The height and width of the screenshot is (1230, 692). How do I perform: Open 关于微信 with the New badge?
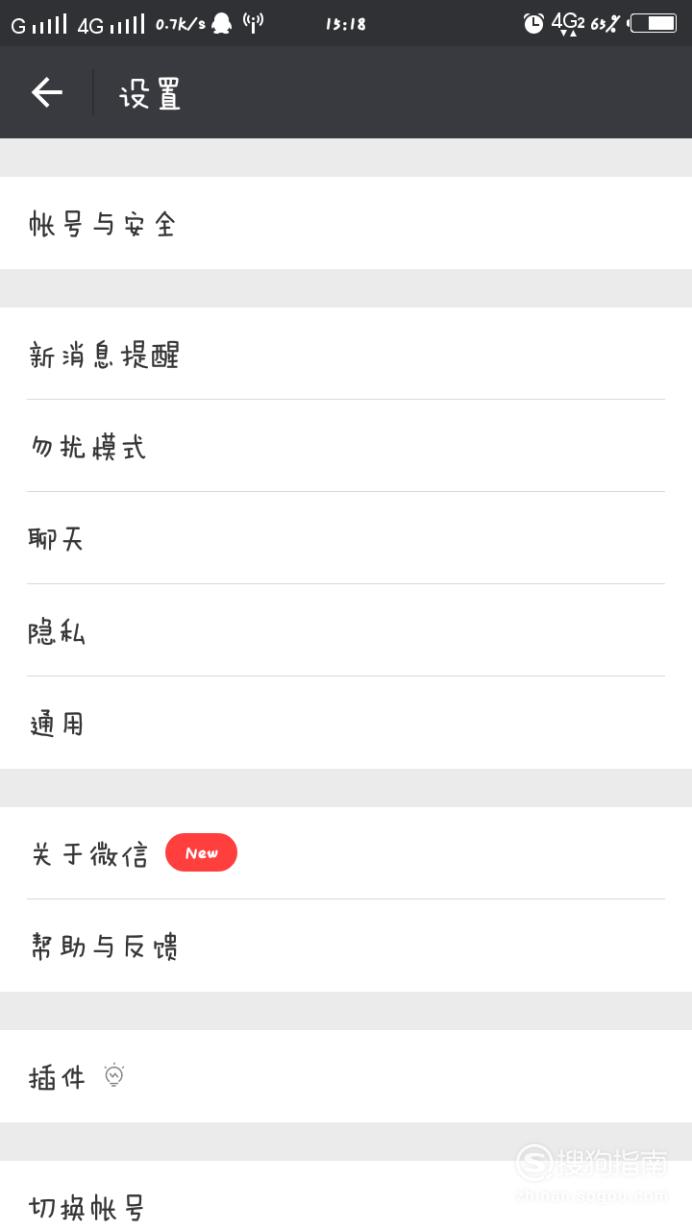pos(346,853)
